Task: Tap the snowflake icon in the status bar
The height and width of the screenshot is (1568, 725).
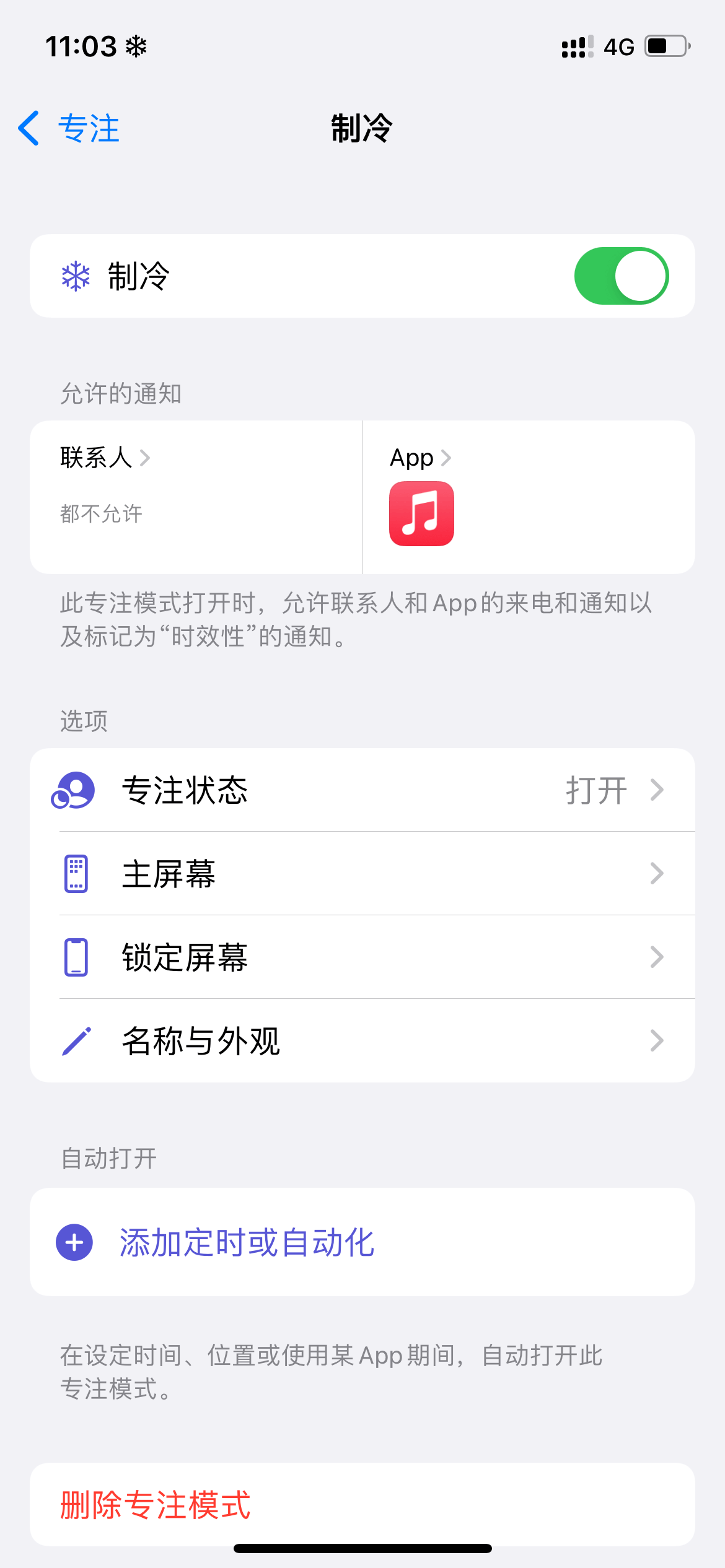Action: (x=137, y=45)
